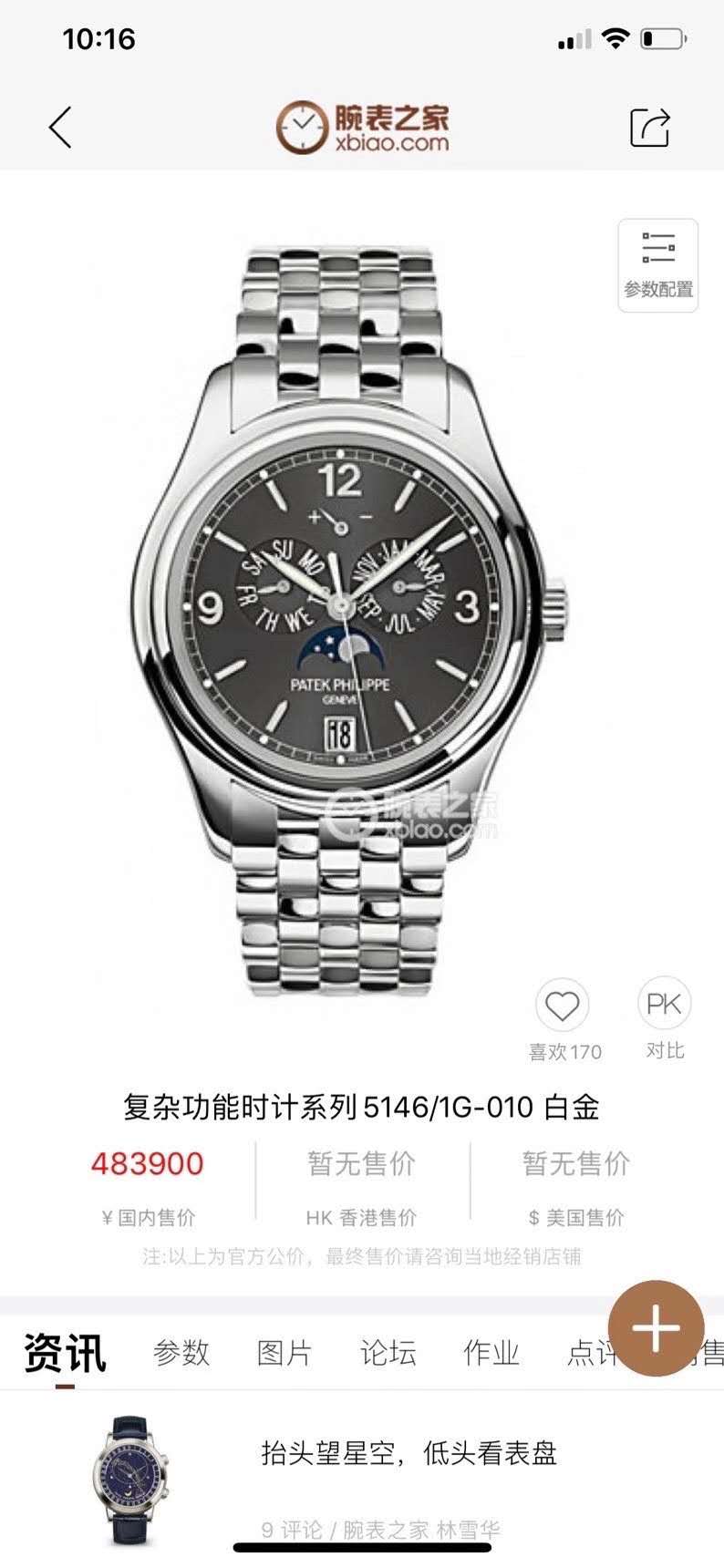Go back to the previous page

(x=60, y=127)
